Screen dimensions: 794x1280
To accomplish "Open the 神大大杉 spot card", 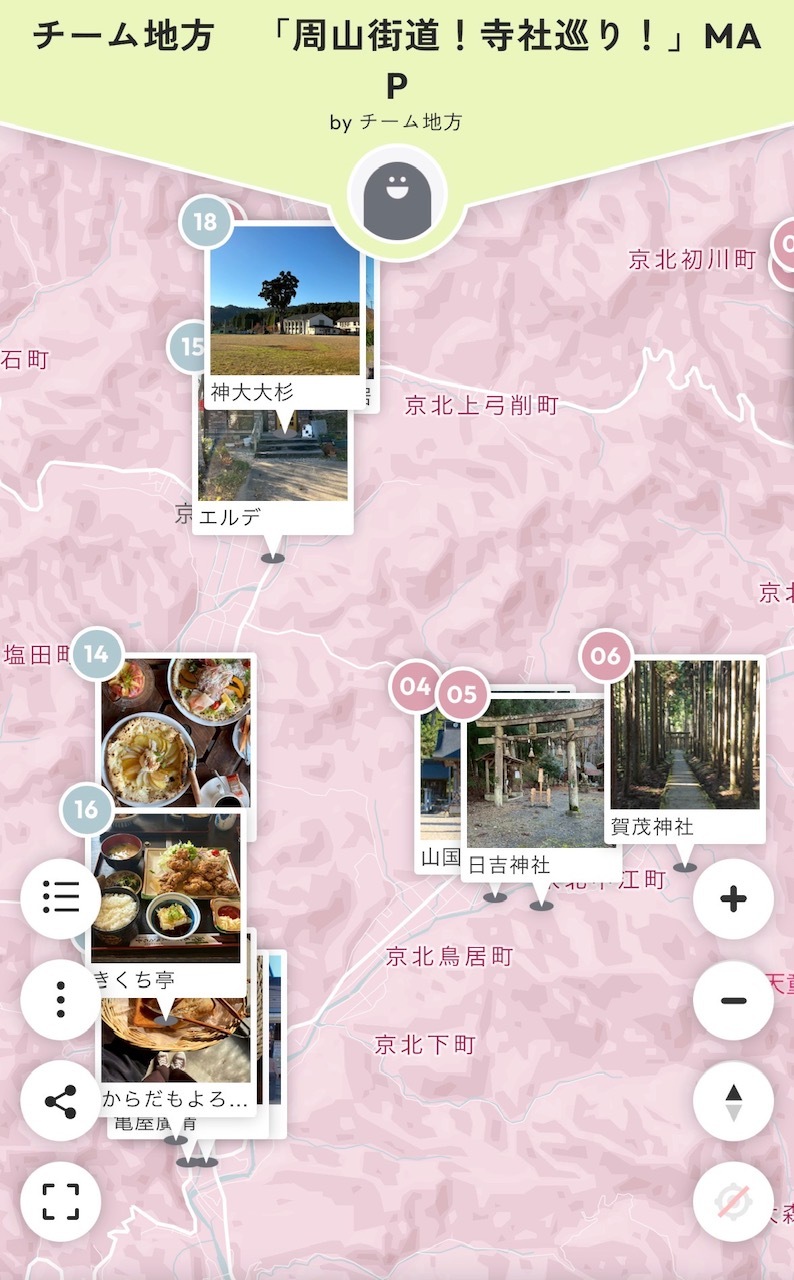I will pyautogui.click(x=284, y=315).
